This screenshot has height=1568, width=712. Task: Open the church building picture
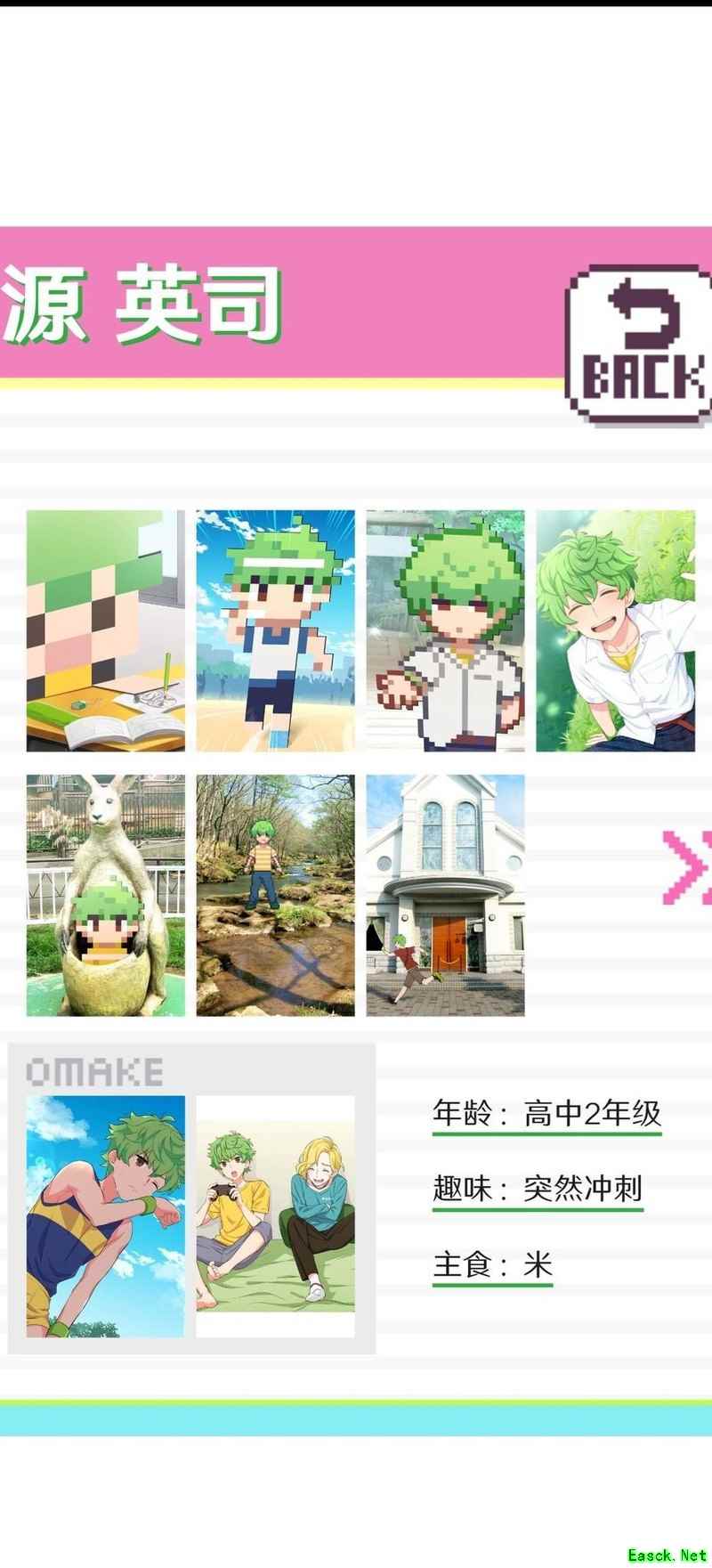point(445,895)
